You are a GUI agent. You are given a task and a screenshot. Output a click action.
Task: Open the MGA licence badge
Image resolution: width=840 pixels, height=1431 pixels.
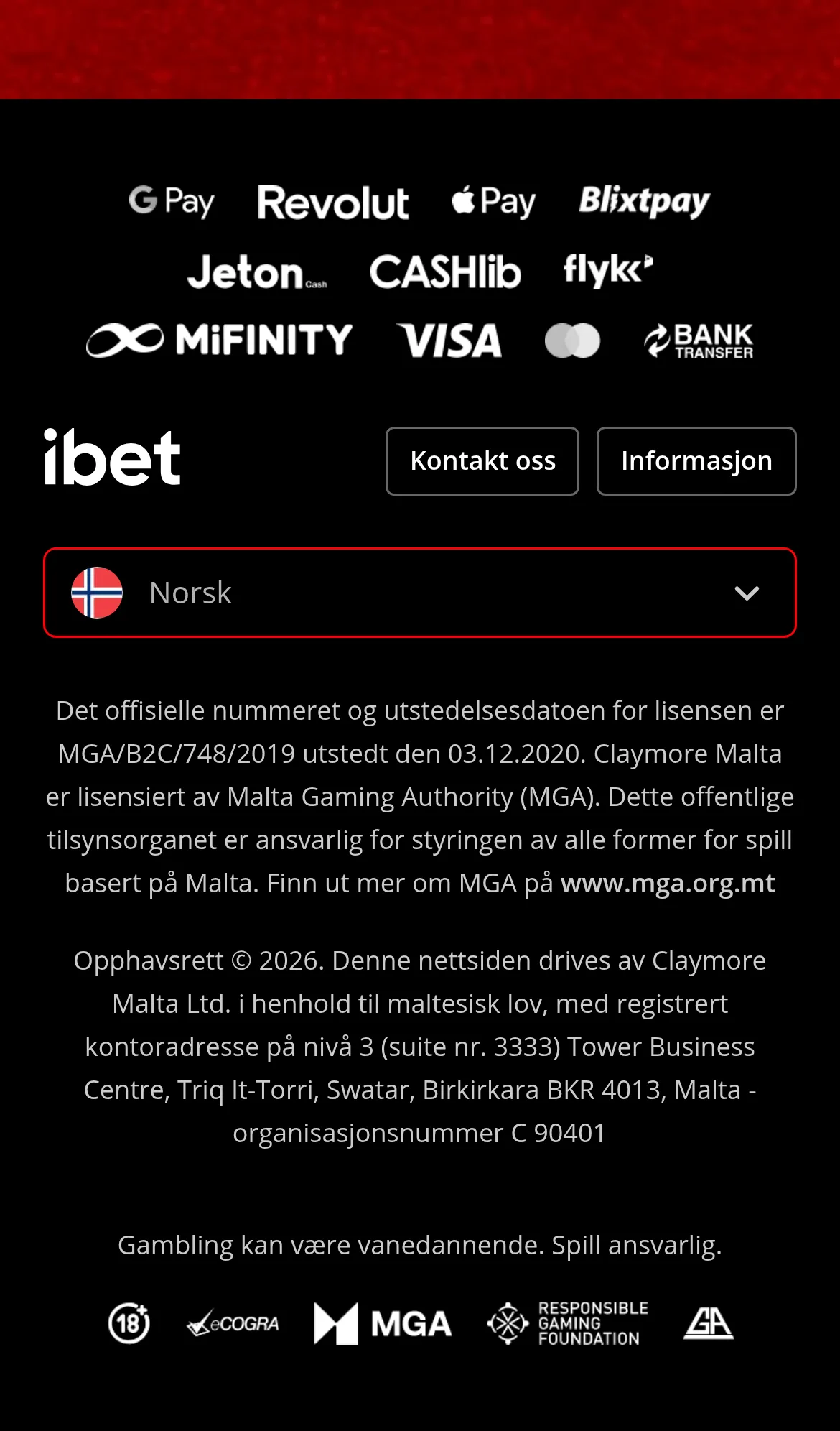(x=383, y=1323)
